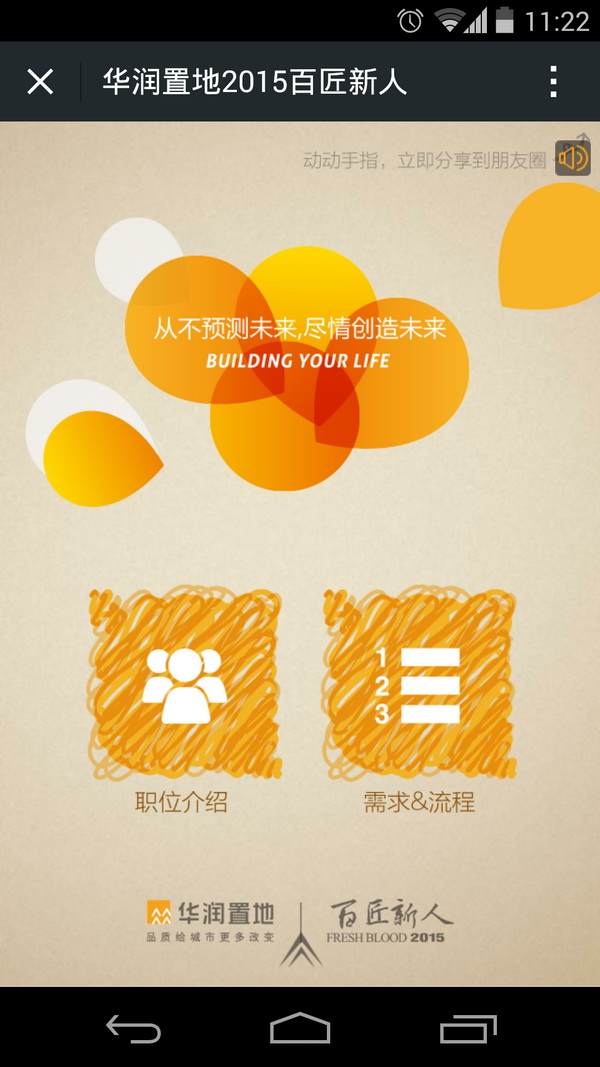This screenshot has width=600, height=1067.
Task: Go to the home screen
Action: coord(300,1028)
